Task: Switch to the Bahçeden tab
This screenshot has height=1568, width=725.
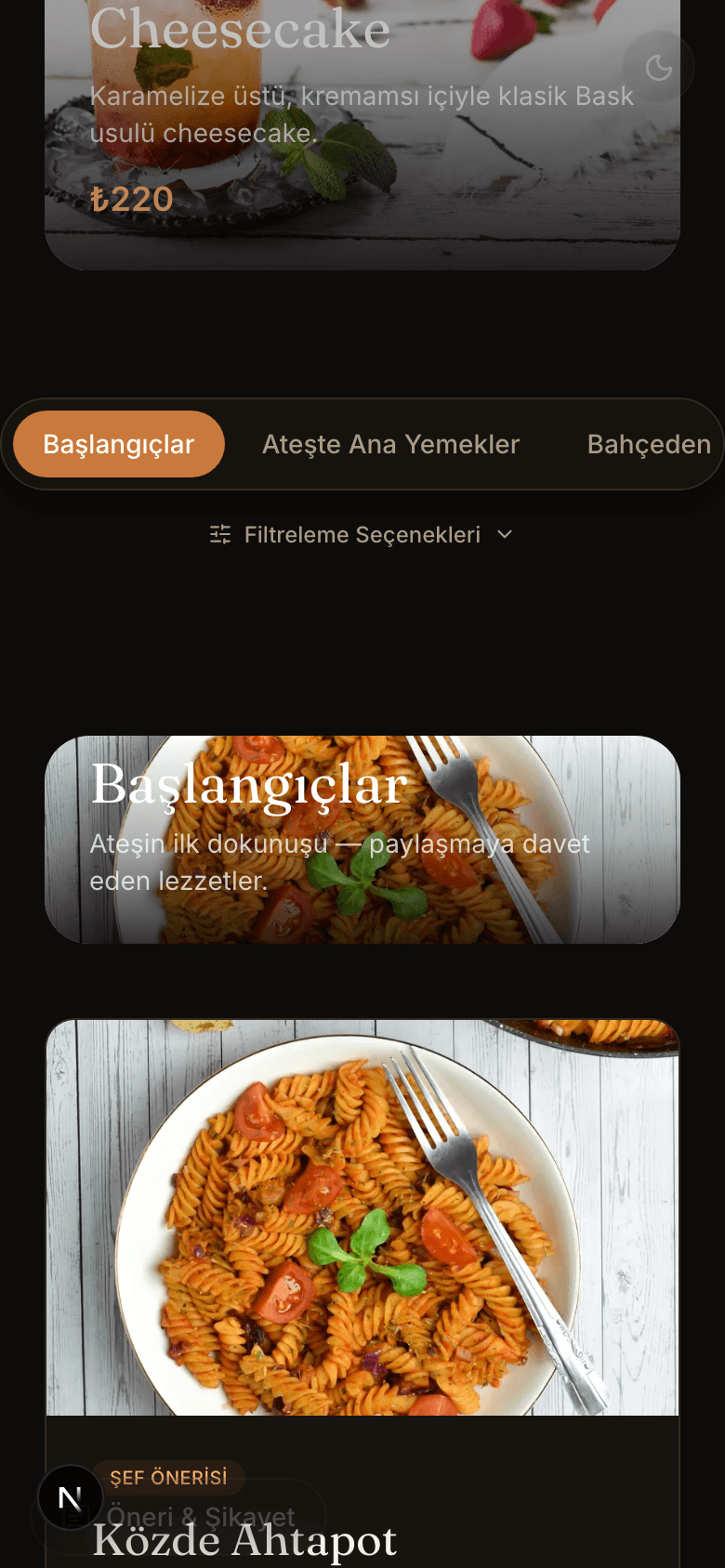Action: pos(649,444)
